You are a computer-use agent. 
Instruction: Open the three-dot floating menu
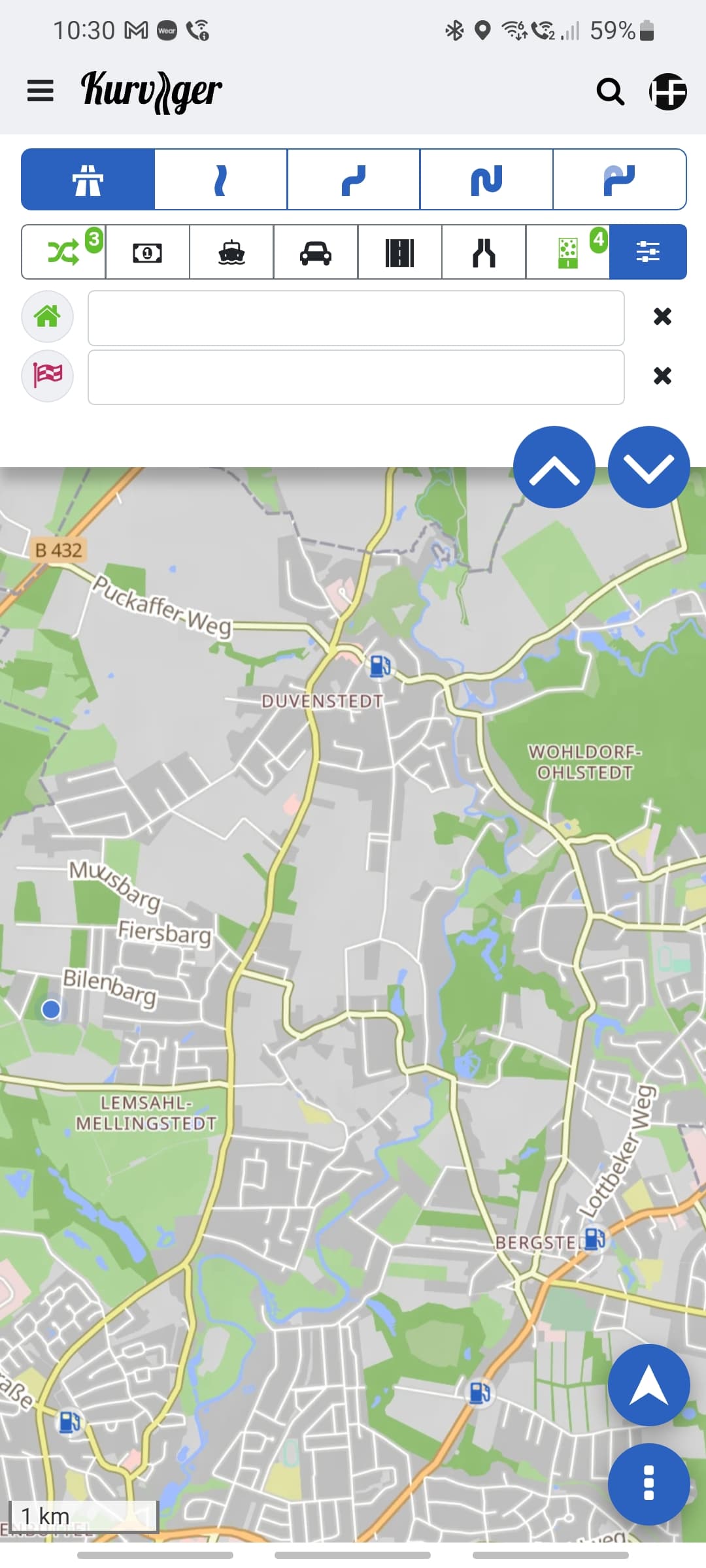pos(648,1483)
